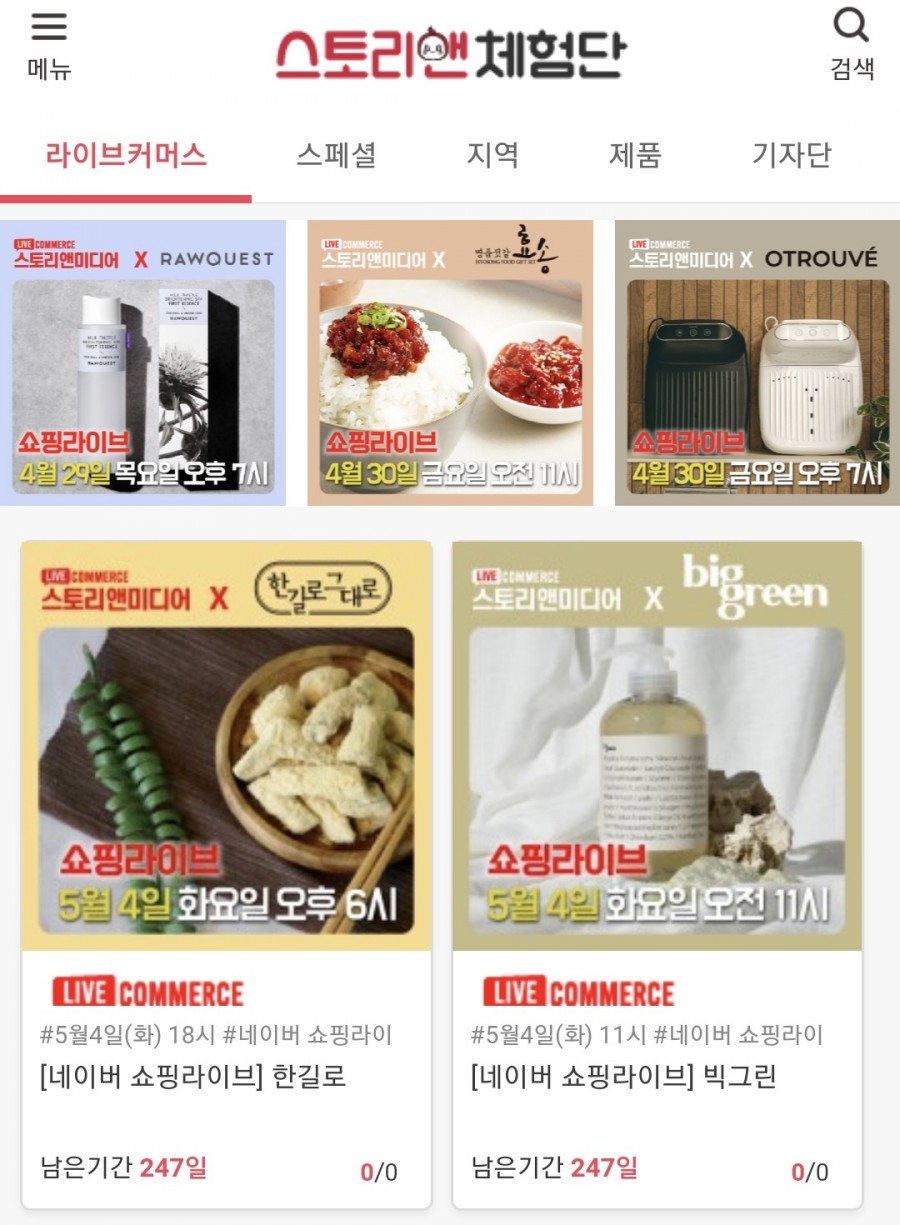
Task: Switch to the 스페셜 tab
Action: coord(336,156)
